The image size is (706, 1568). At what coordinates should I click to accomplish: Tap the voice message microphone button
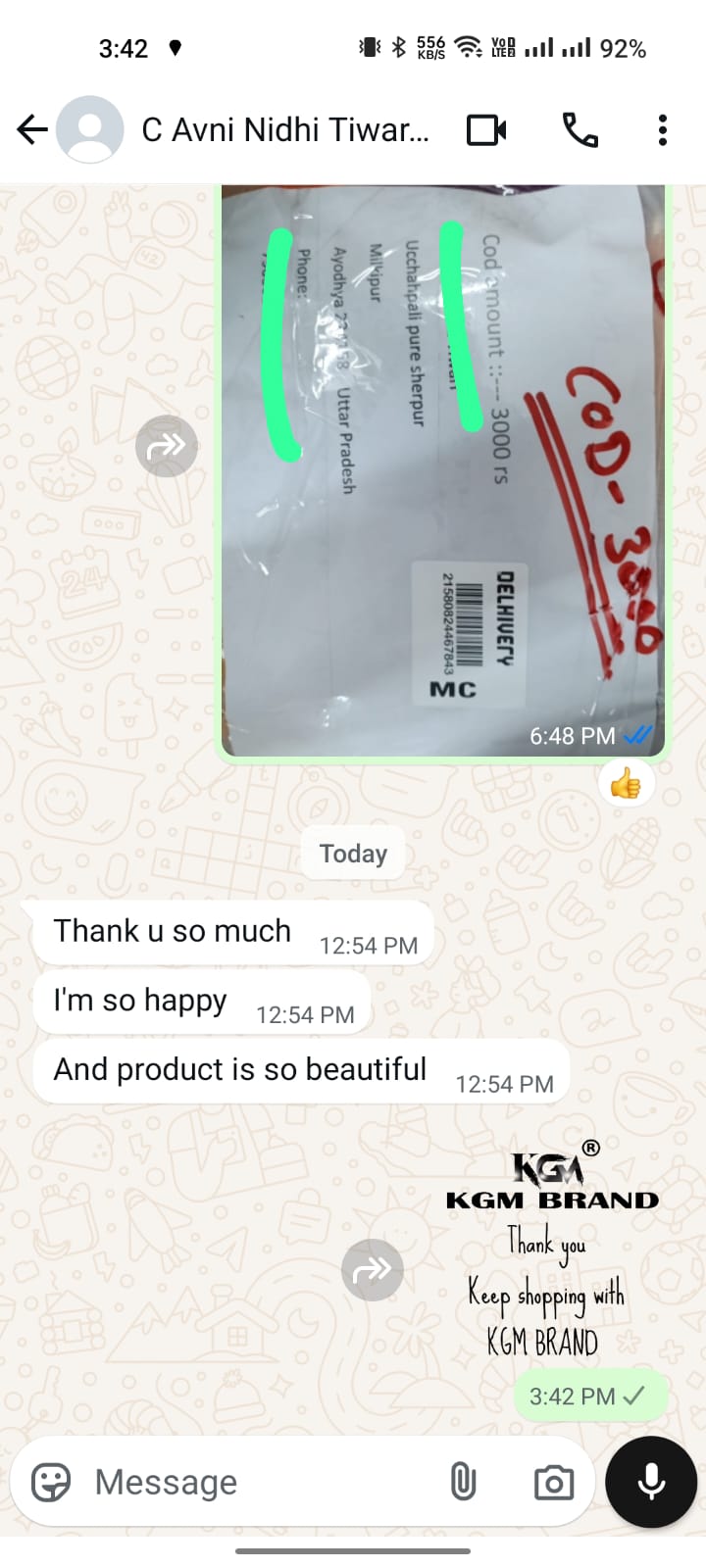pos(651,1482)
